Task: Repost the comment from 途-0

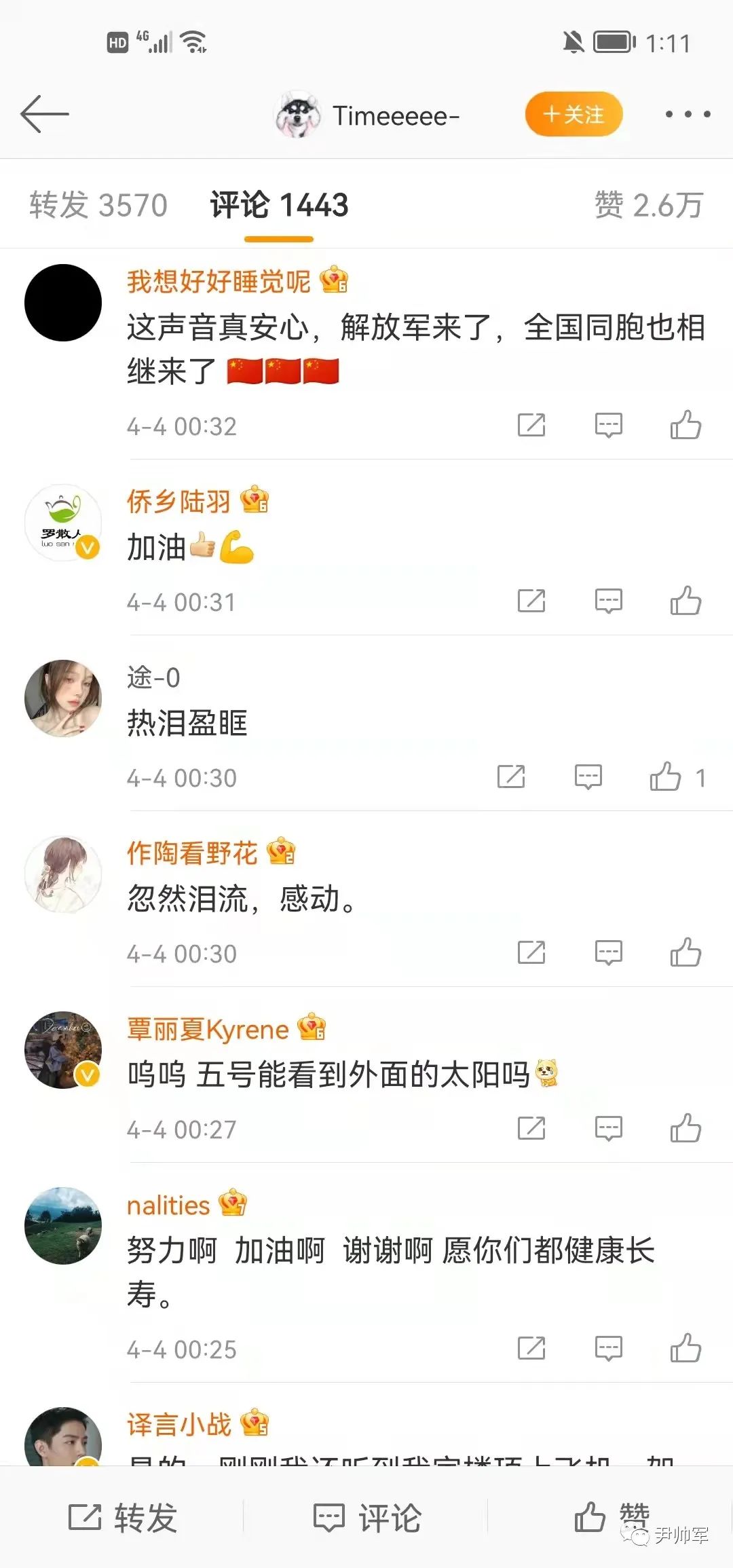Action: tap(511, 777)
